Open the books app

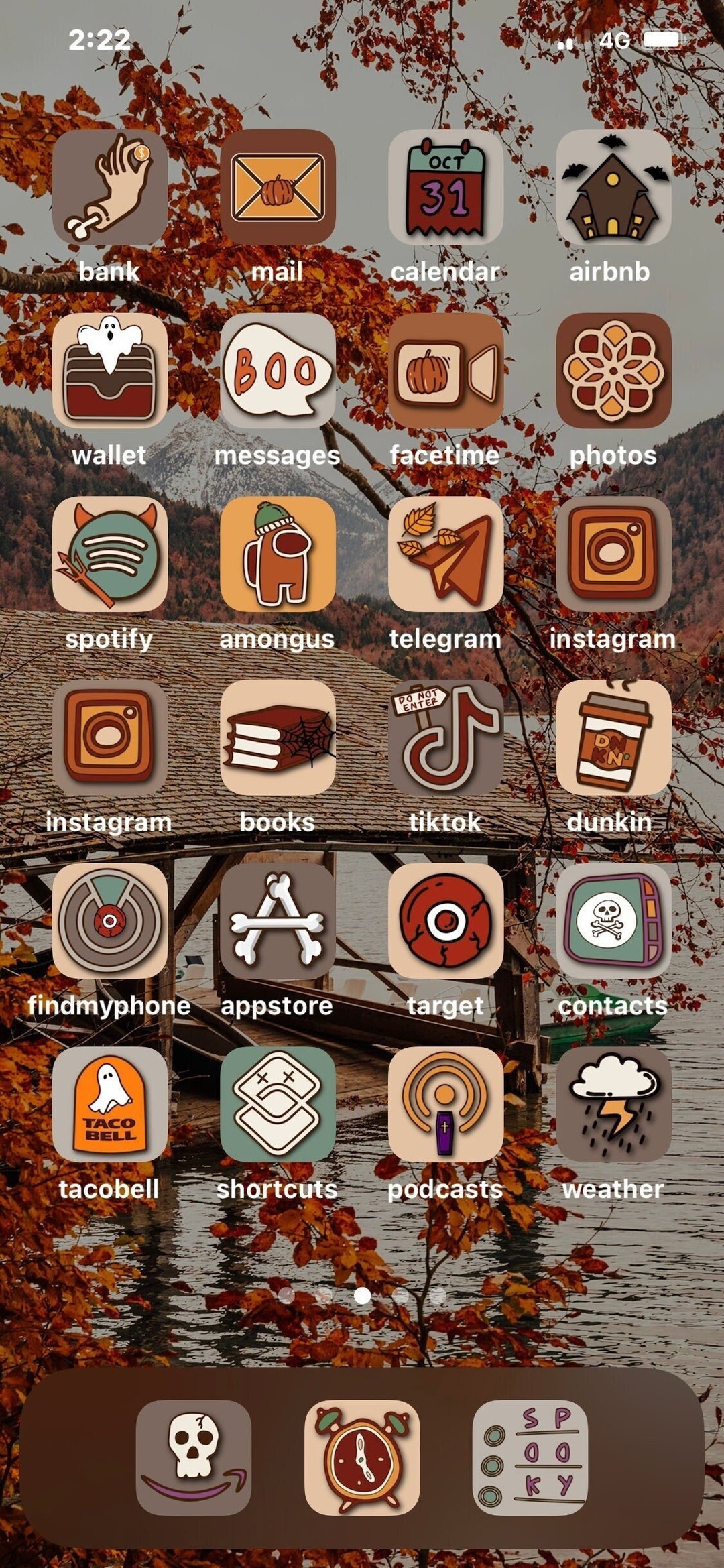click(278, 738)
